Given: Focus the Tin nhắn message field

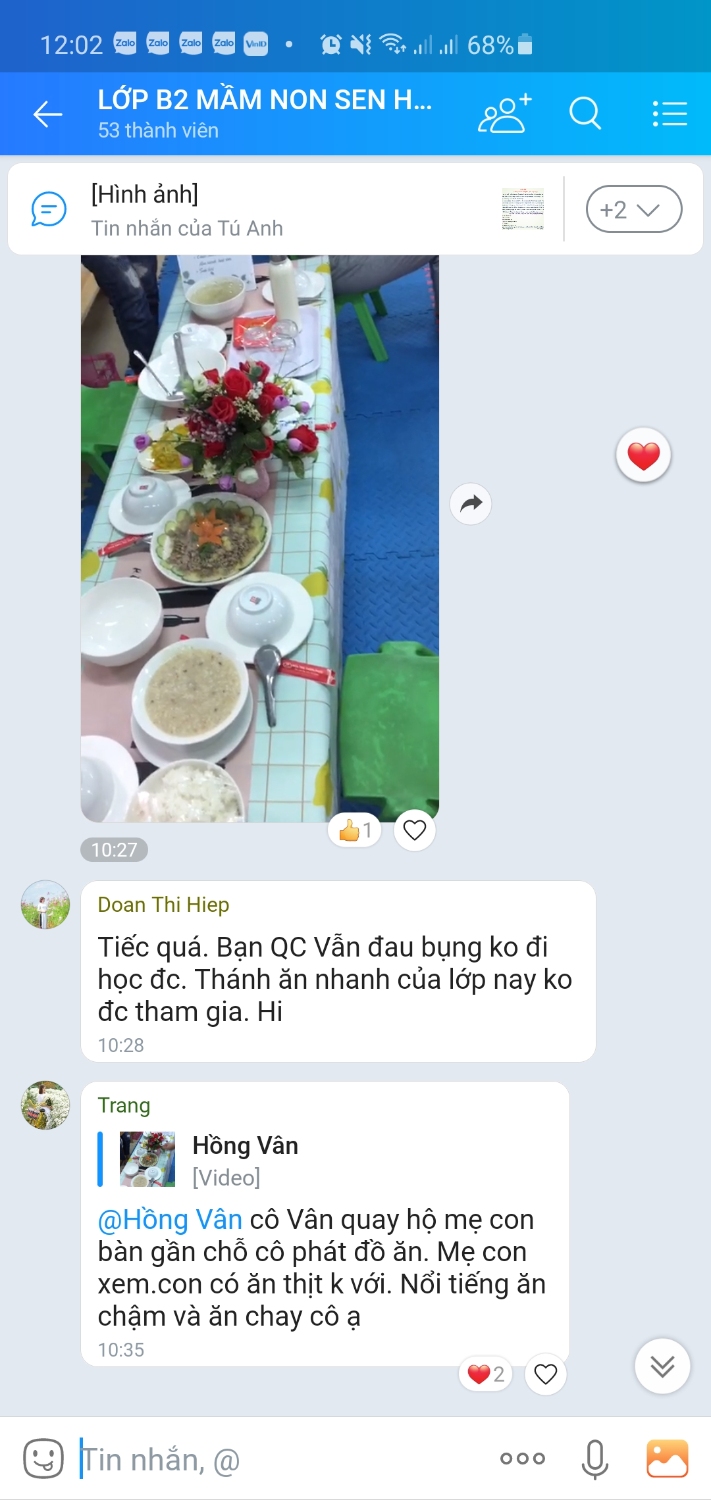Looking at the screenshot, I should click(x=280, y=1460).
